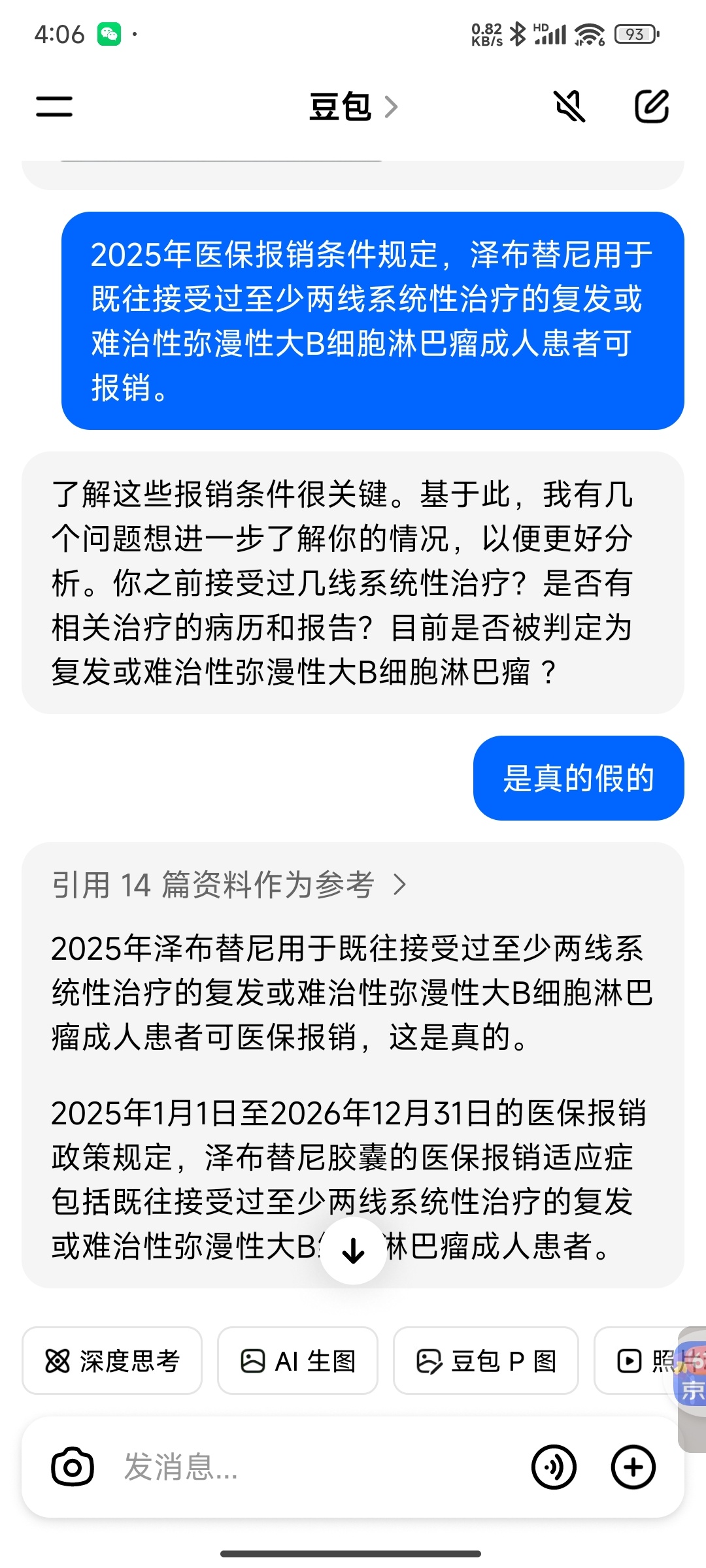
Task: Select the AI 生图 chip
Action: tap(297, 1362)
